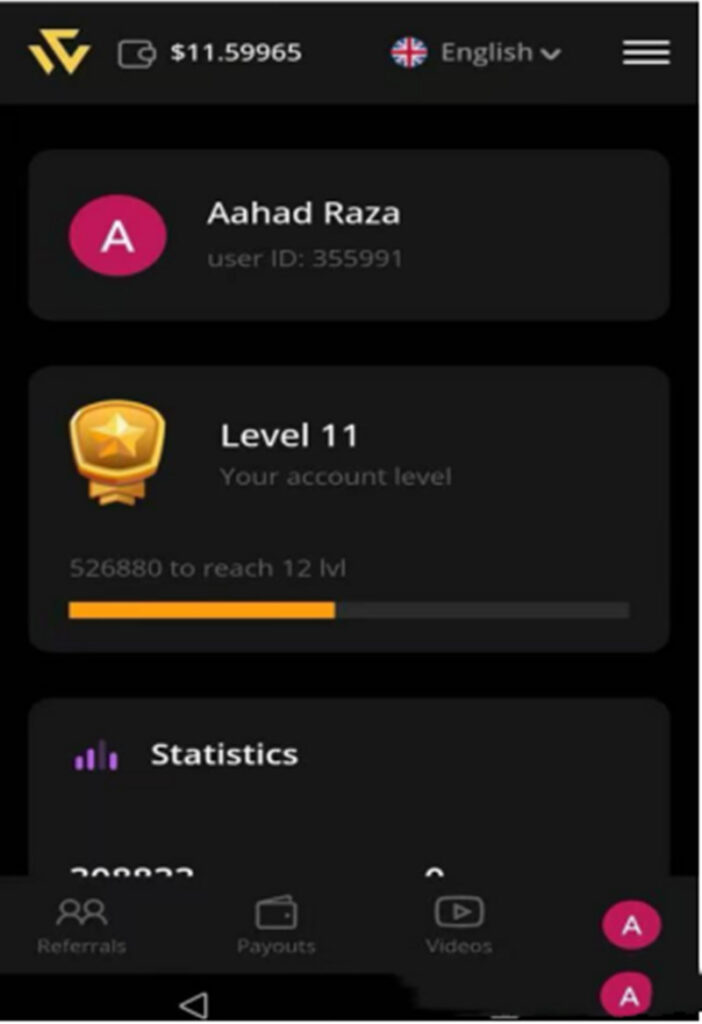Viewport: 702px width, 1024px height.
Task: Tap the app logo to go home
Action: click(59, 52)
